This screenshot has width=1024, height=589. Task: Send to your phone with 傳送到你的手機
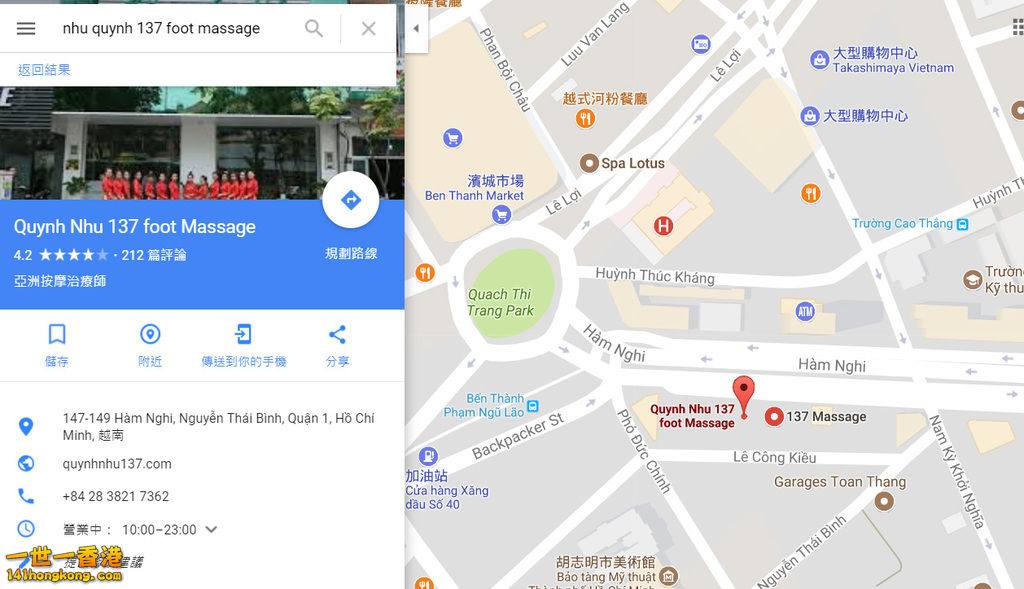click(243, 344)
